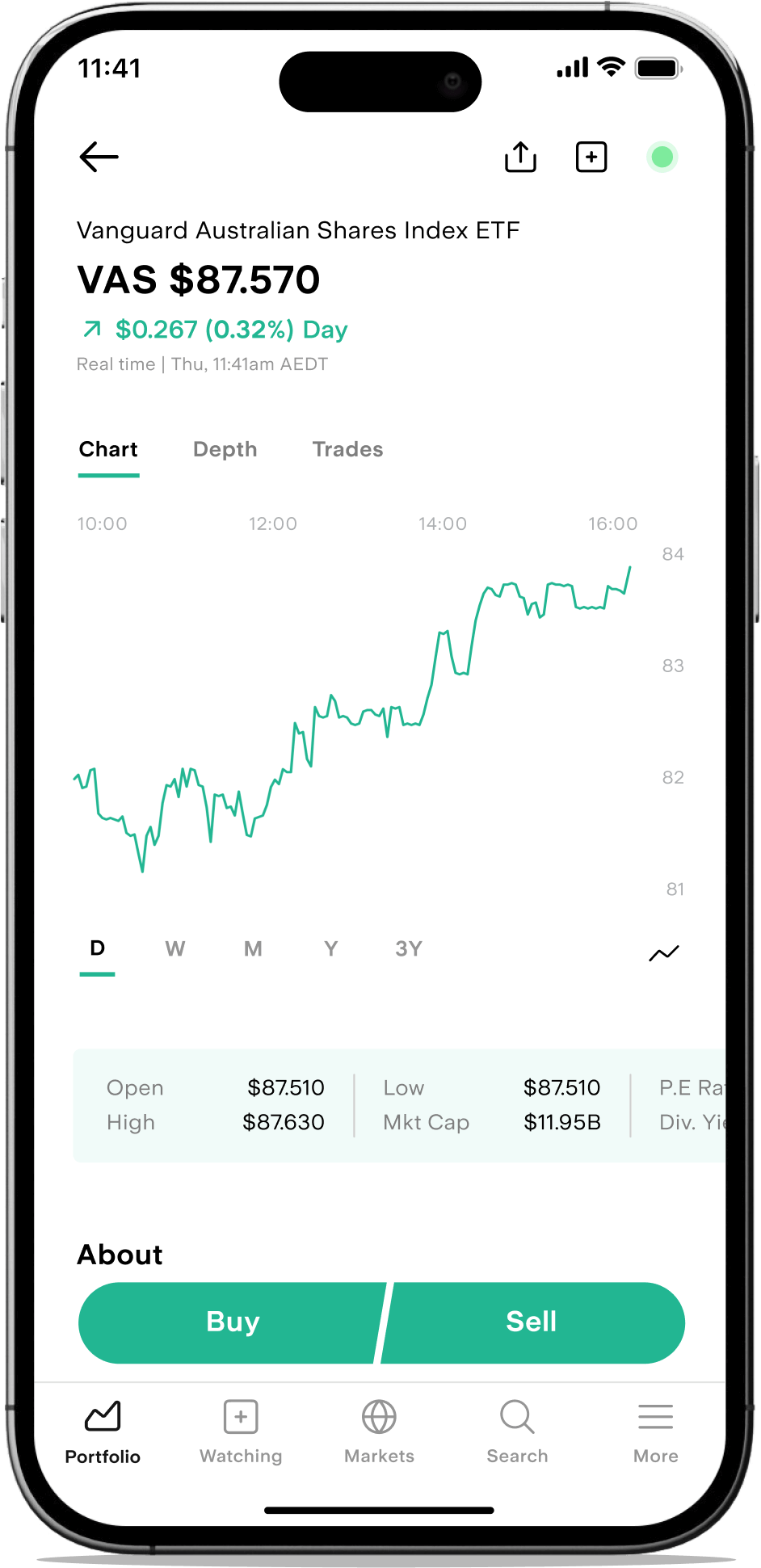Show the M monthly chart range

[253, 948]
